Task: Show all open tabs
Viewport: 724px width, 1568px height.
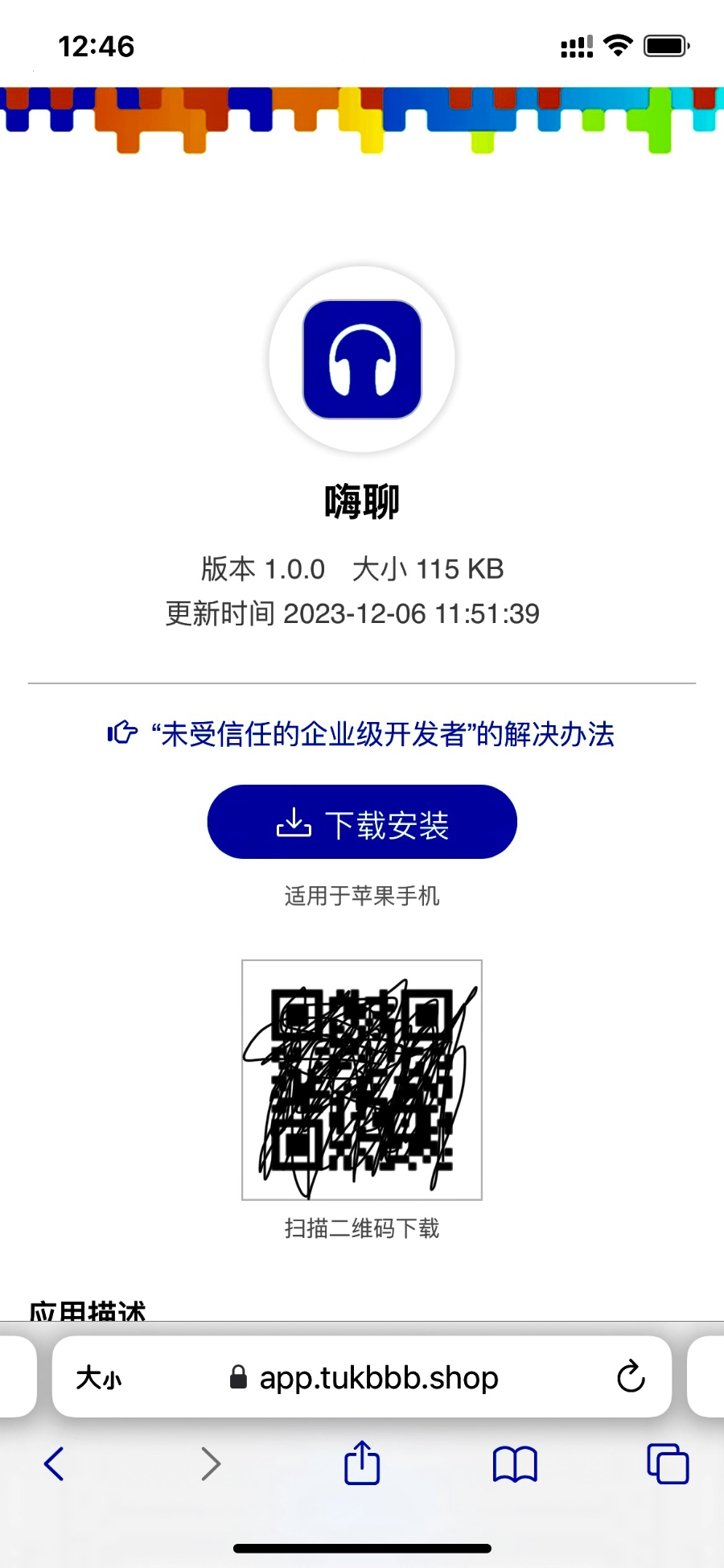Action: (x=668, y=1463)
